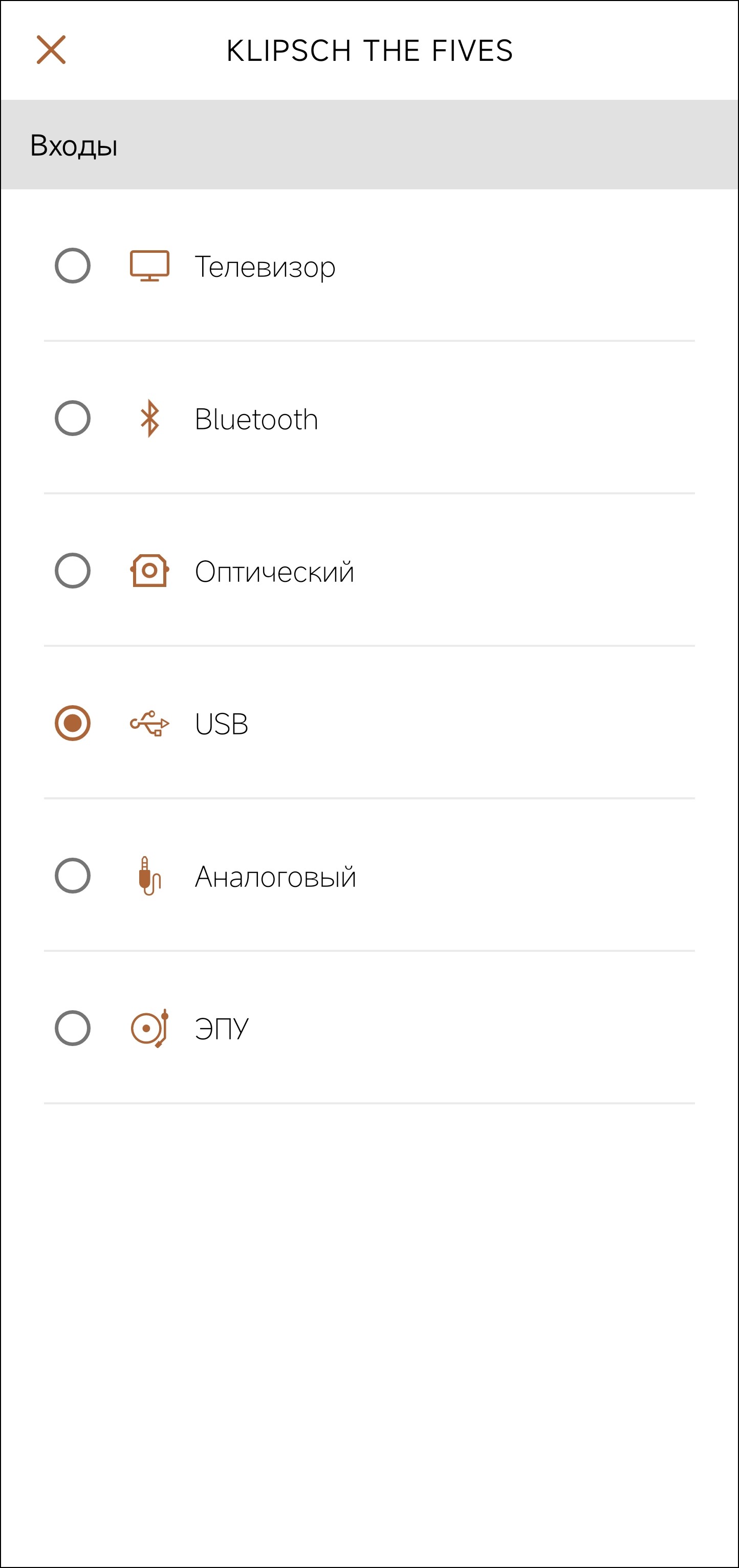Choose the Оптический input
This screenshot has height=1568, width=739.
pyautogui.click(x=73, y=571)
